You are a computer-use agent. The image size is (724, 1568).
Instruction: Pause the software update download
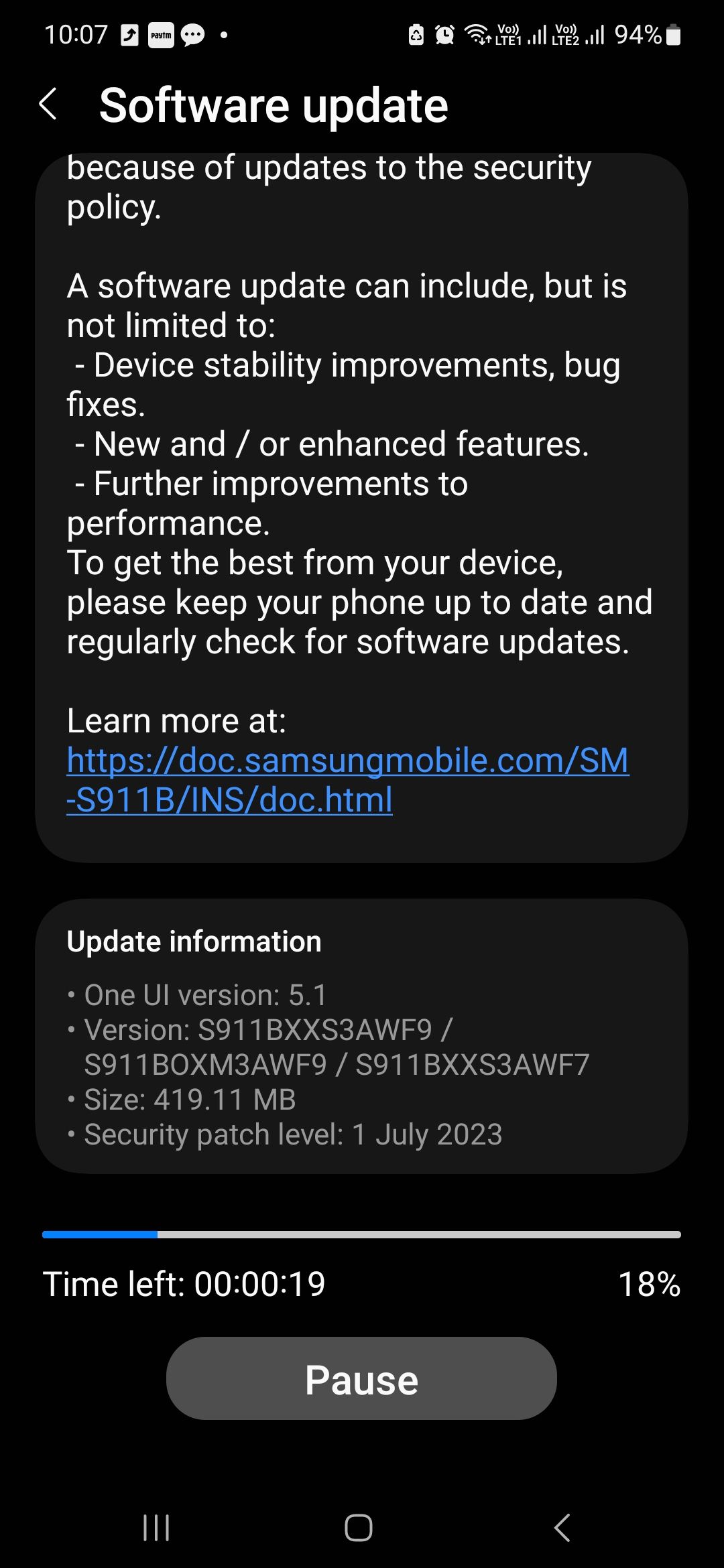[361, 1378]
